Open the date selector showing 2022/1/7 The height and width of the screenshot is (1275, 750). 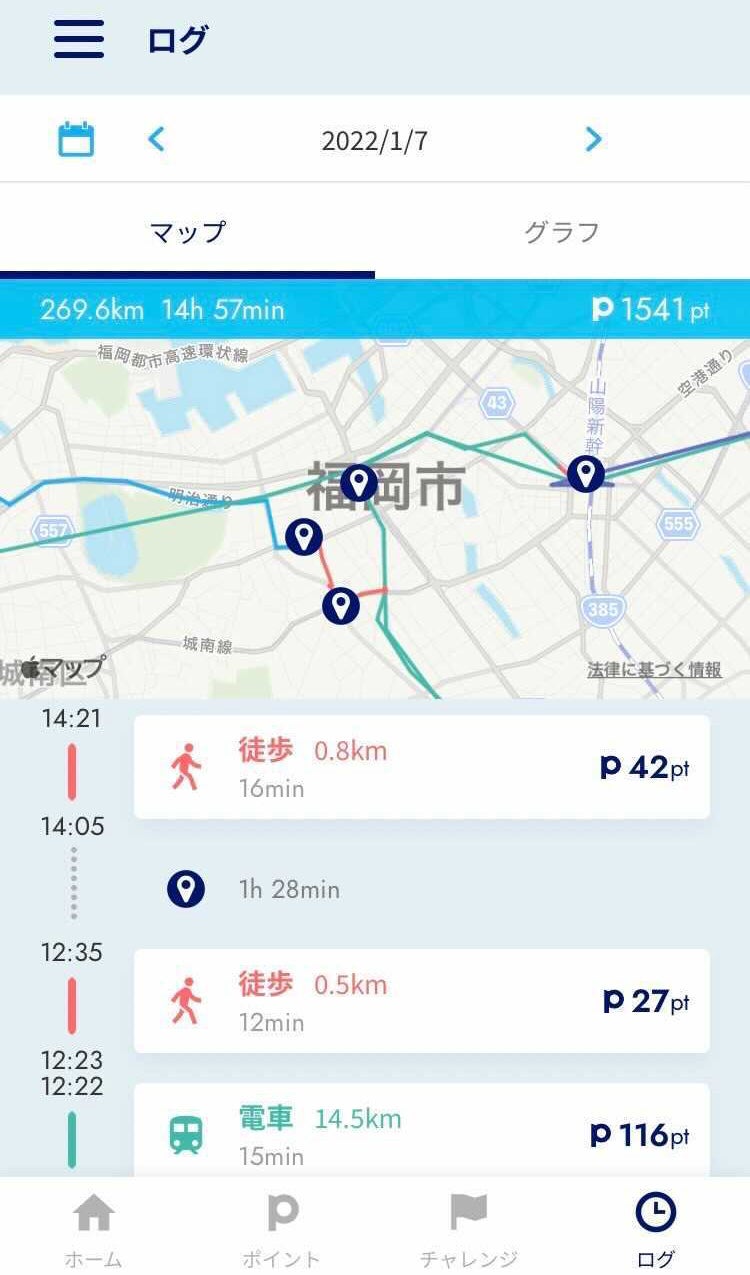(x=374, y=139)
